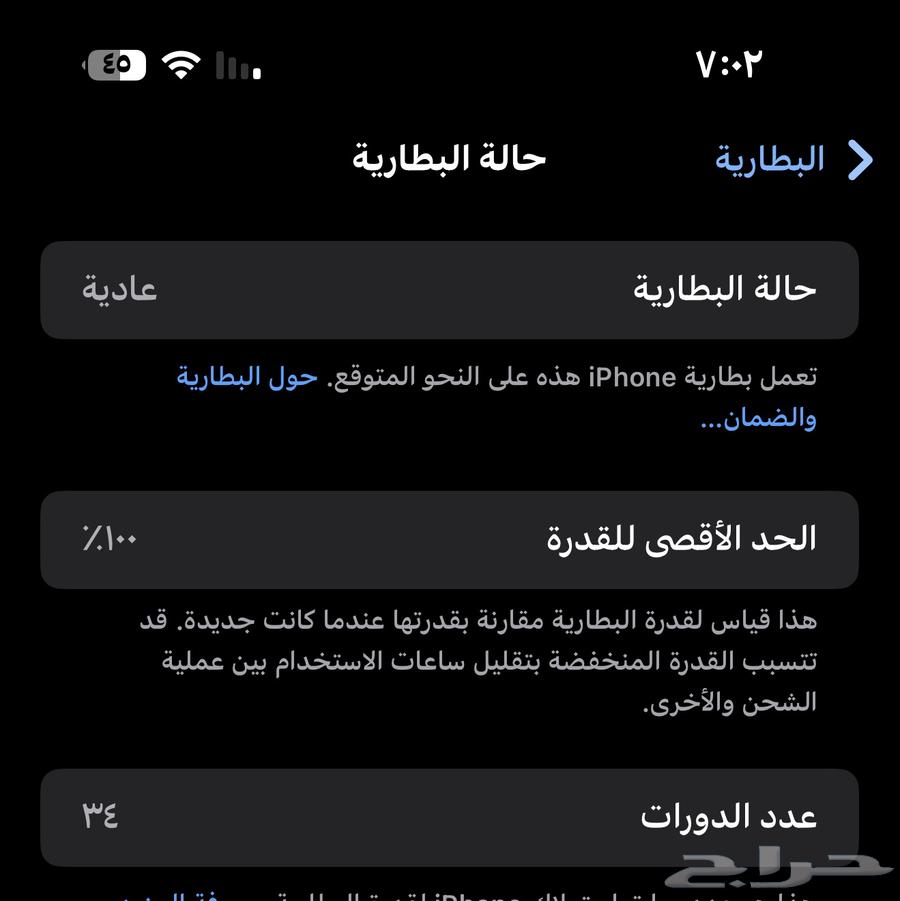Viewport: 900px width, 901px height.
Task: Tap the حالة البطارية screen title
Action: pyautogui.click(x=450, y=157)
